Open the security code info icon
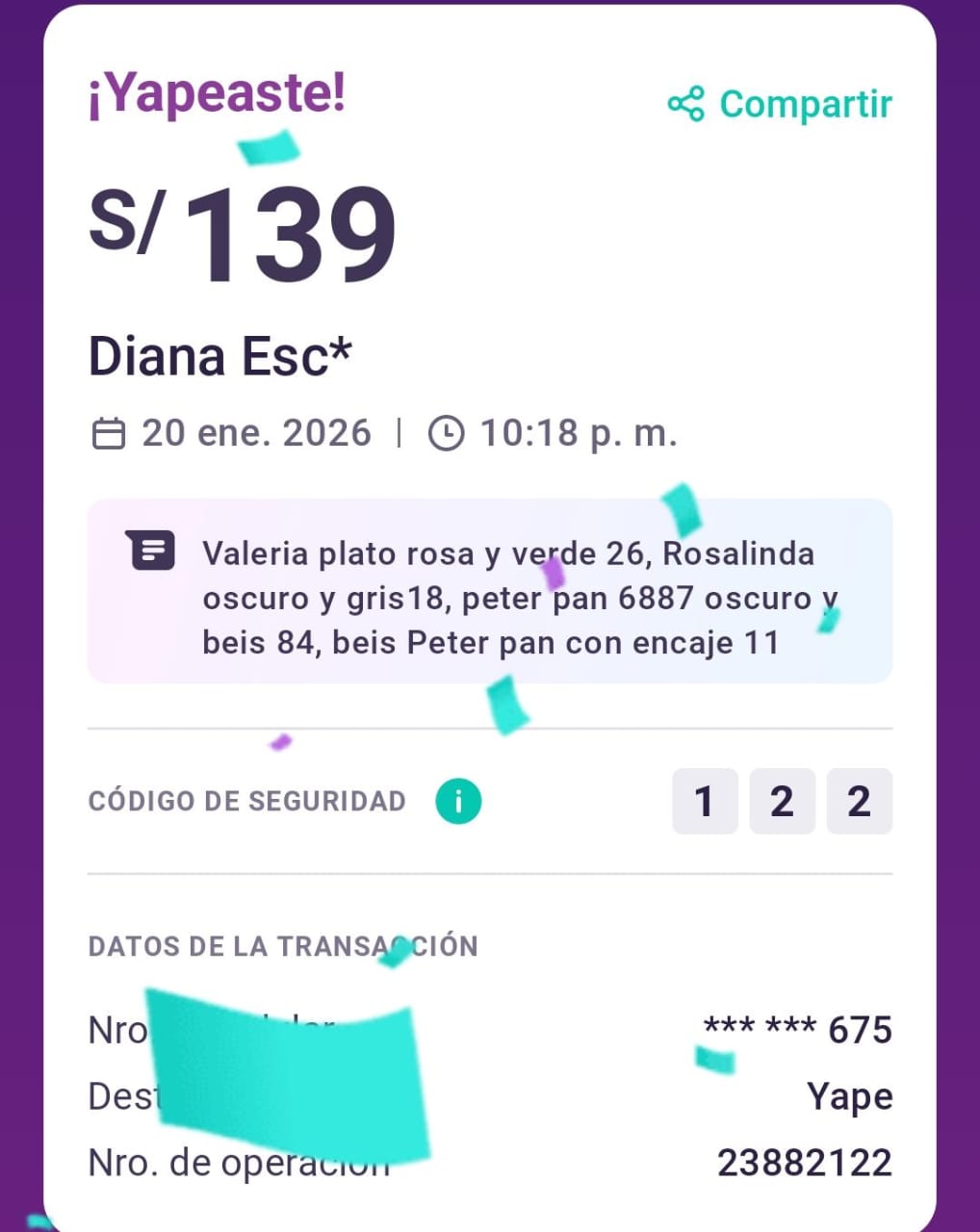This screenshot has width=980, height=1232. coord(458,801)
